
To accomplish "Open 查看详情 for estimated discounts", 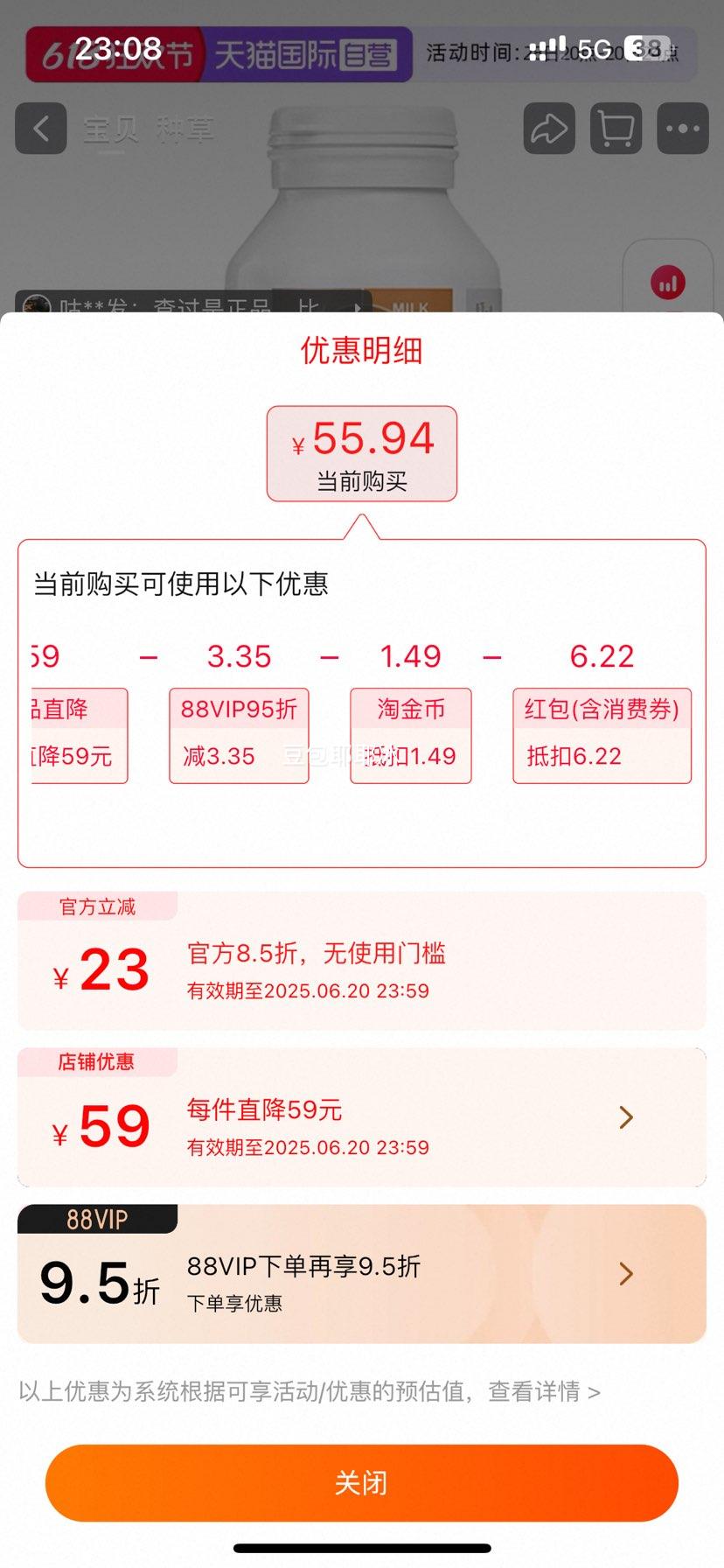I will click(544, 1391).
